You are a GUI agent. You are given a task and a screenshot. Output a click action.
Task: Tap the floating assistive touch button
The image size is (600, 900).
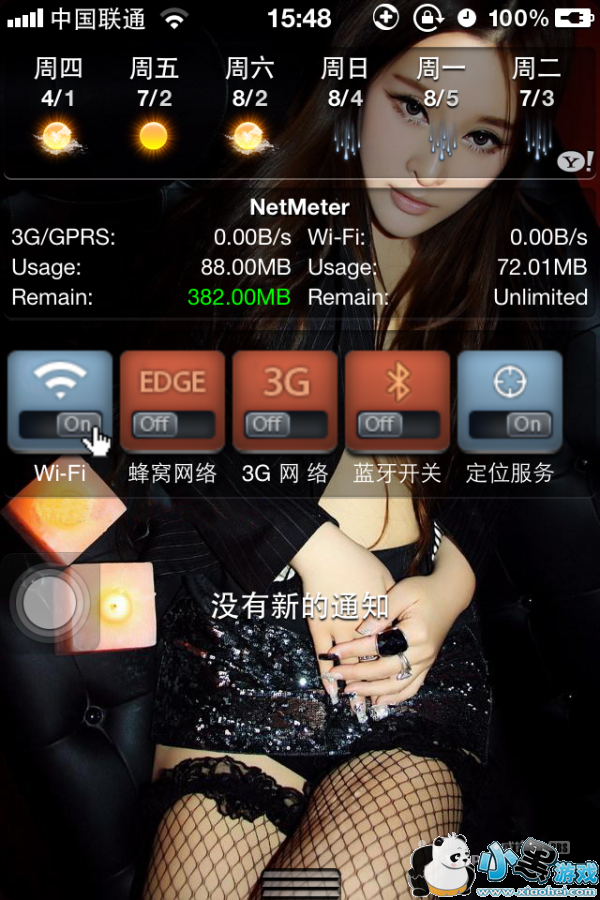click(x=51, y=603)
